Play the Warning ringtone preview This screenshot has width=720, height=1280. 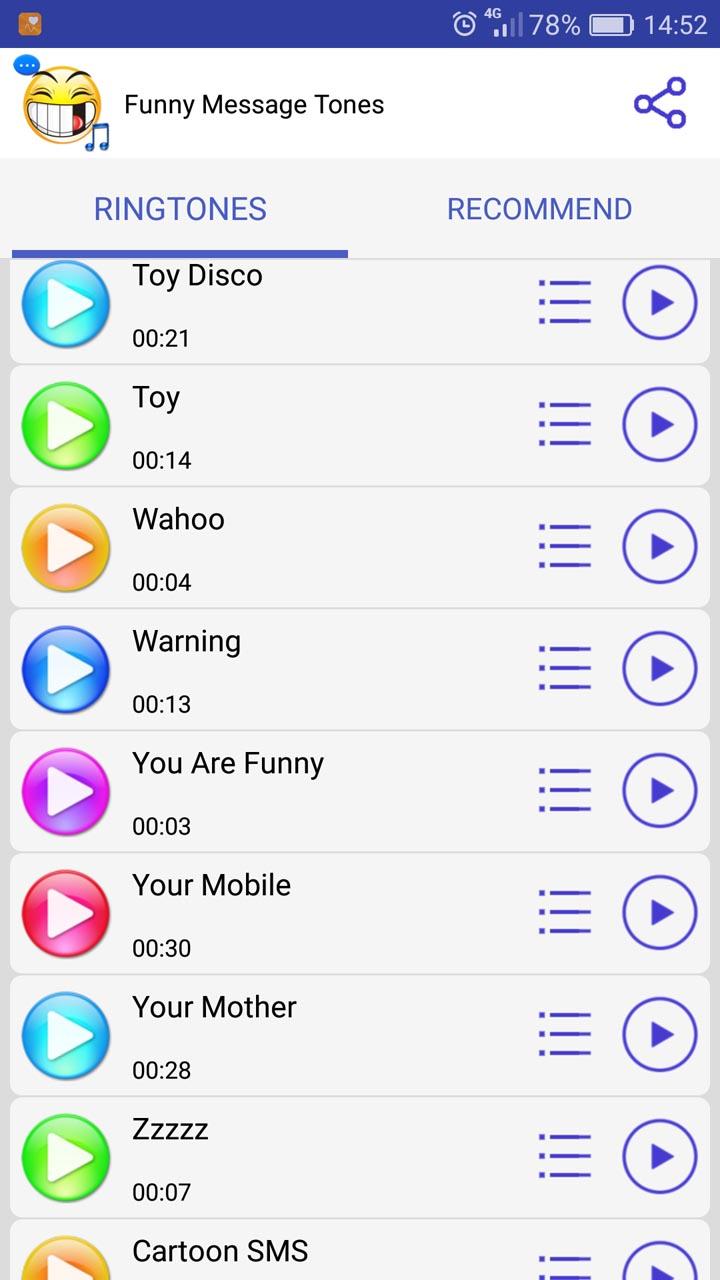[x=65, y=669]
